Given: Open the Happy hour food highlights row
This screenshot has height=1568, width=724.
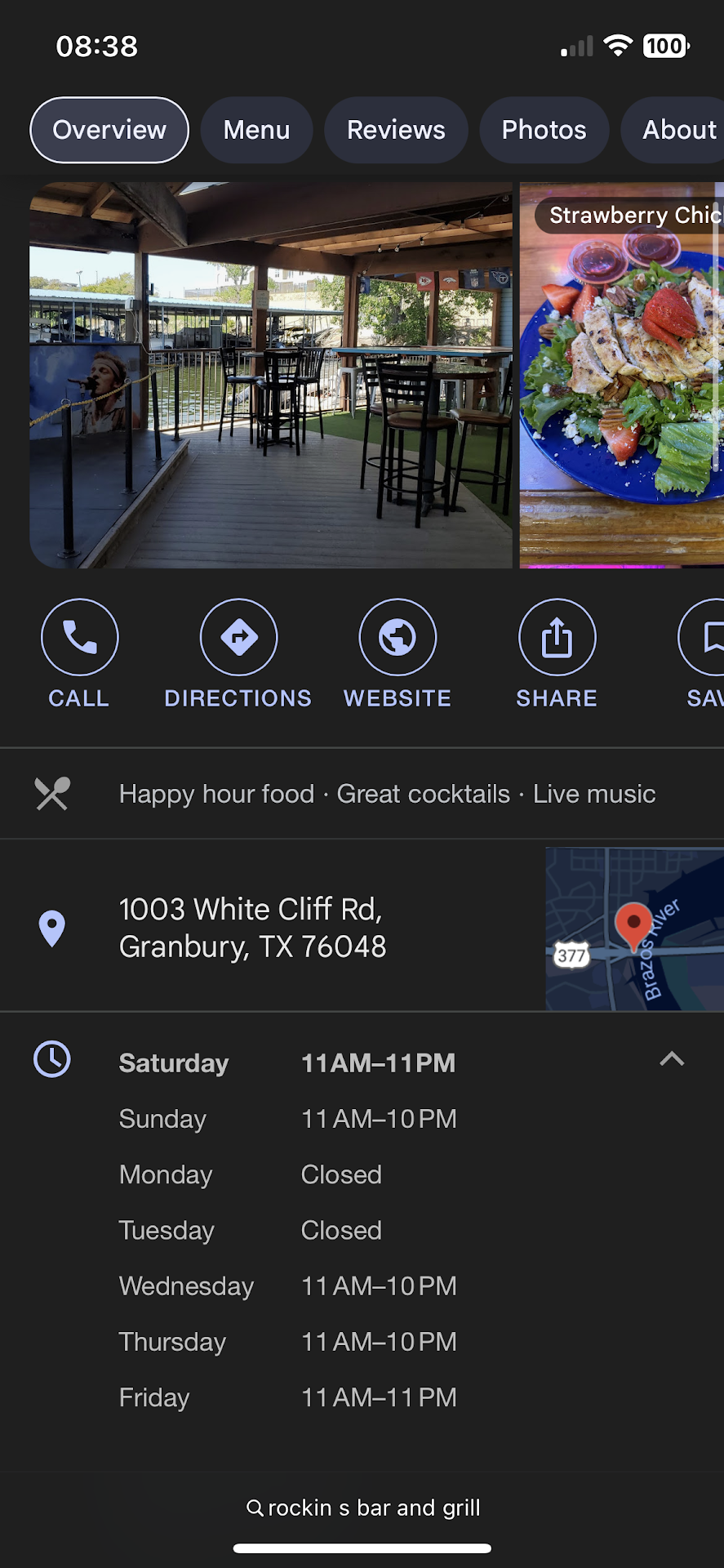Looking at the screenshot, I should pos(387,794).
